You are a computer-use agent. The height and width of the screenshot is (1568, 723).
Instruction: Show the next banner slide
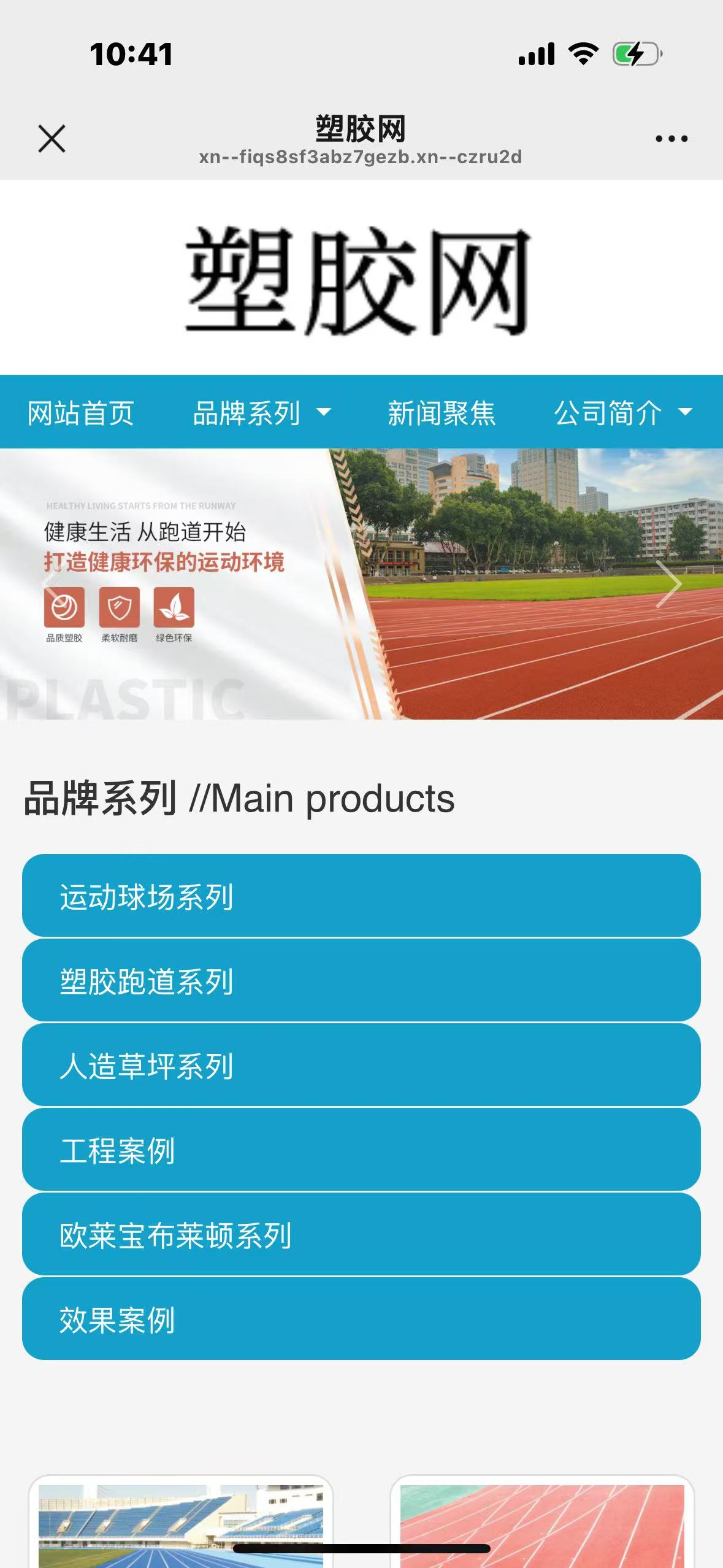click(x=668, y=584)
